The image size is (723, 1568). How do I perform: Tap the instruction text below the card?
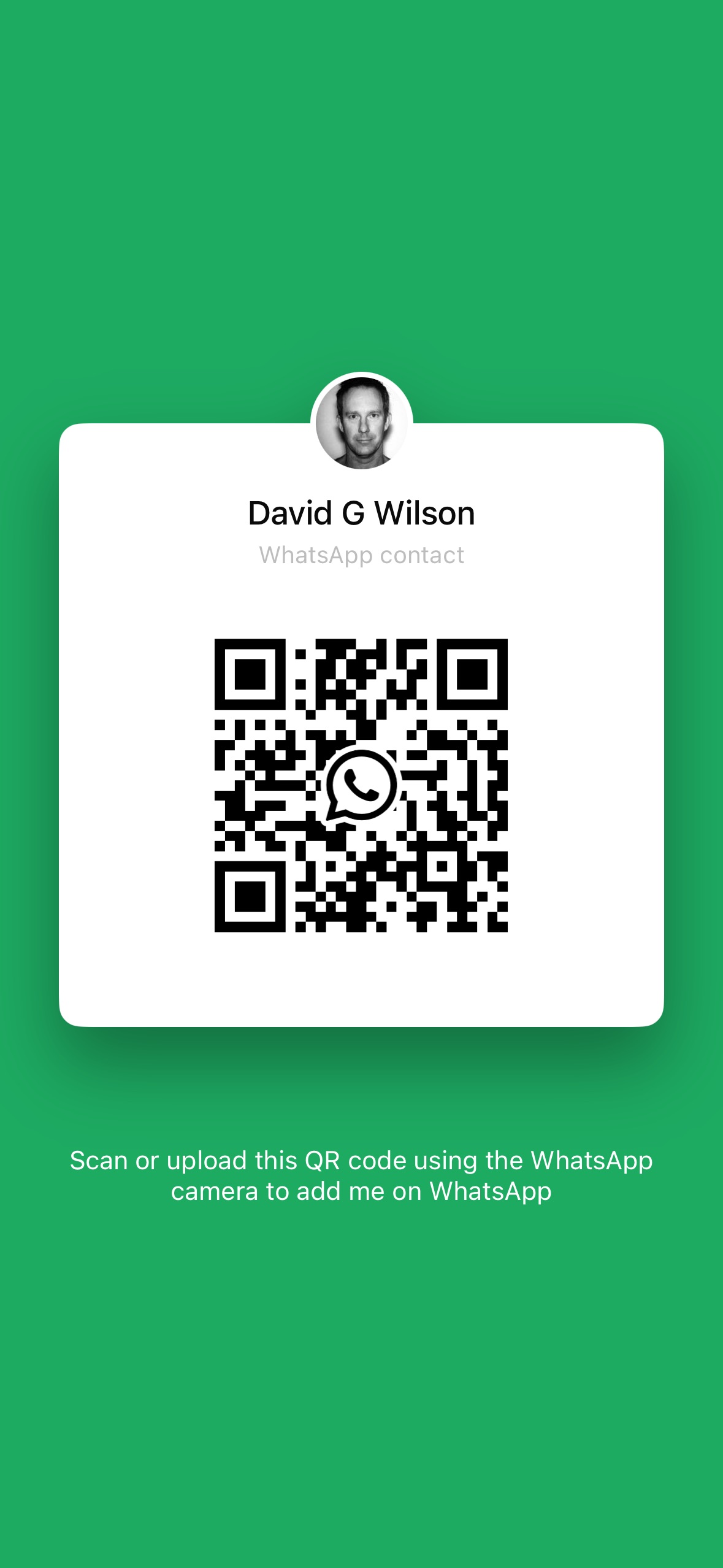(361, 1175)
